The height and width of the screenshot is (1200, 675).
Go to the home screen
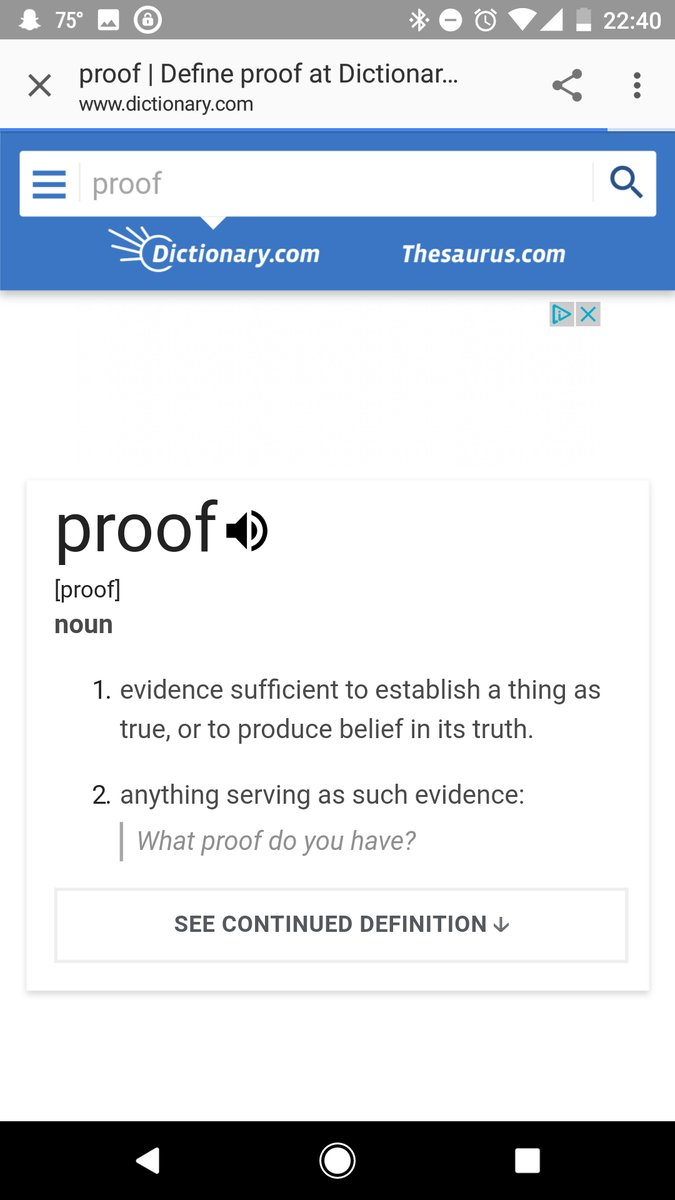click(x=337, y=1160)
